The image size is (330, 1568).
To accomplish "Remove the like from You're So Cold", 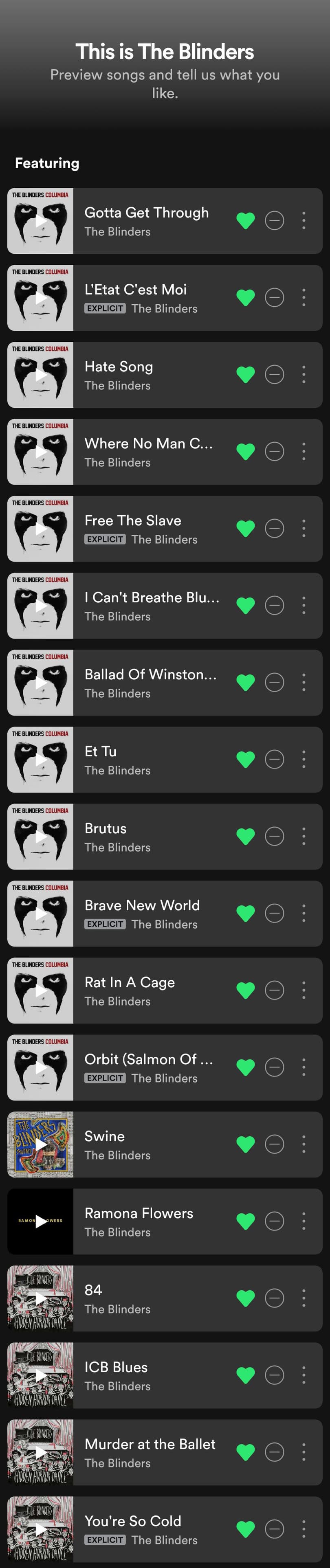I will [x=245, y=1529].
